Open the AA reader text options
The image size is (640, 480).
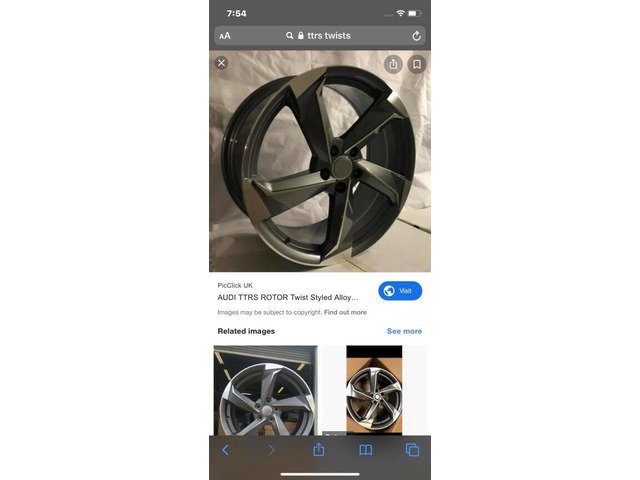click(225, 35)
